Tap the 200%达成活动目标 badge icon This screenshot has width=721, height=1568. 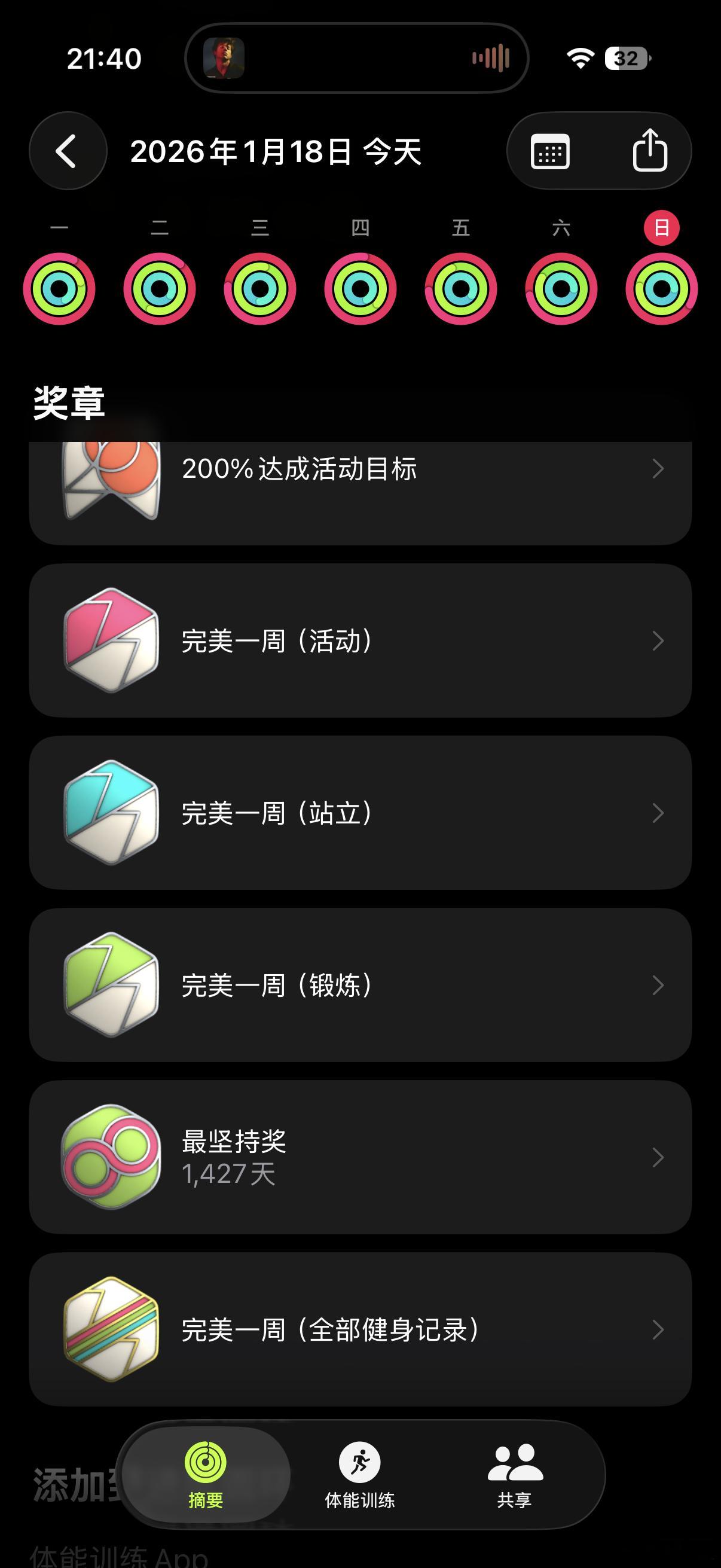point(111,480)
